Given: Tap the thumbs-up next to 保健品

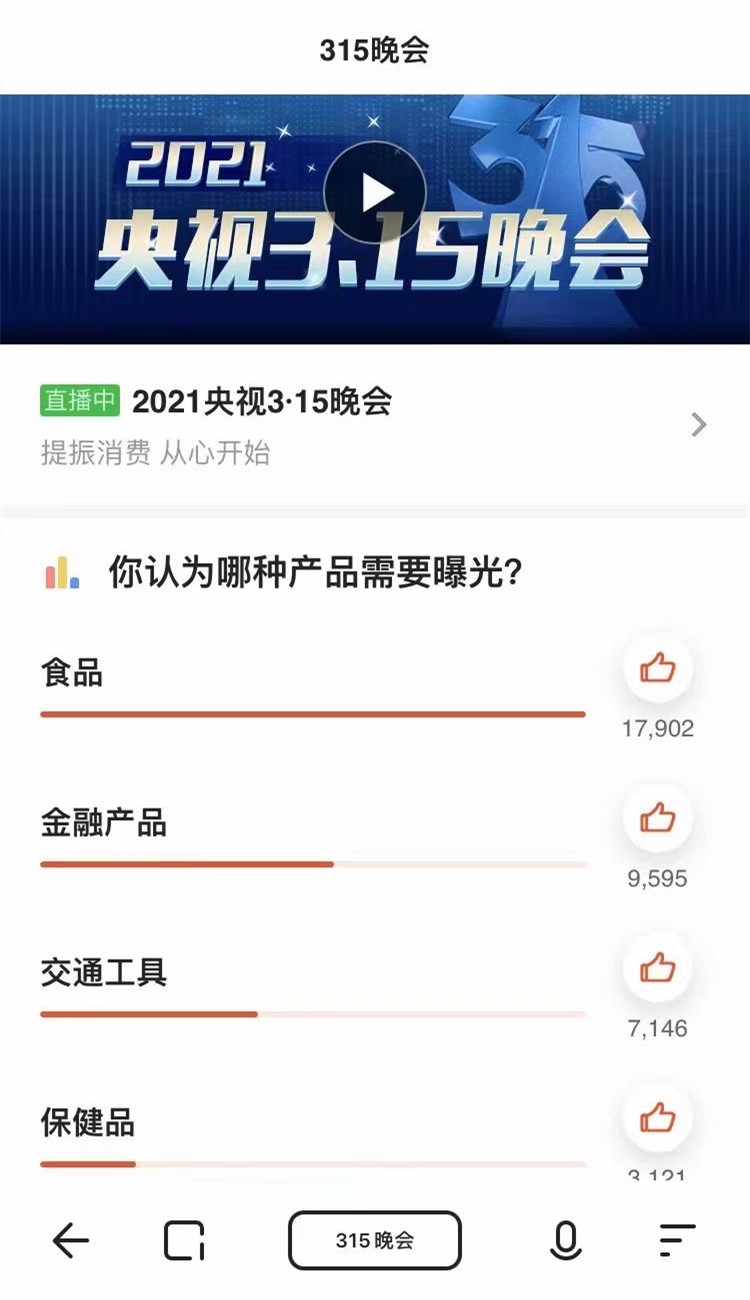Looking at the screenshot, I should [x=657, y=1118].
